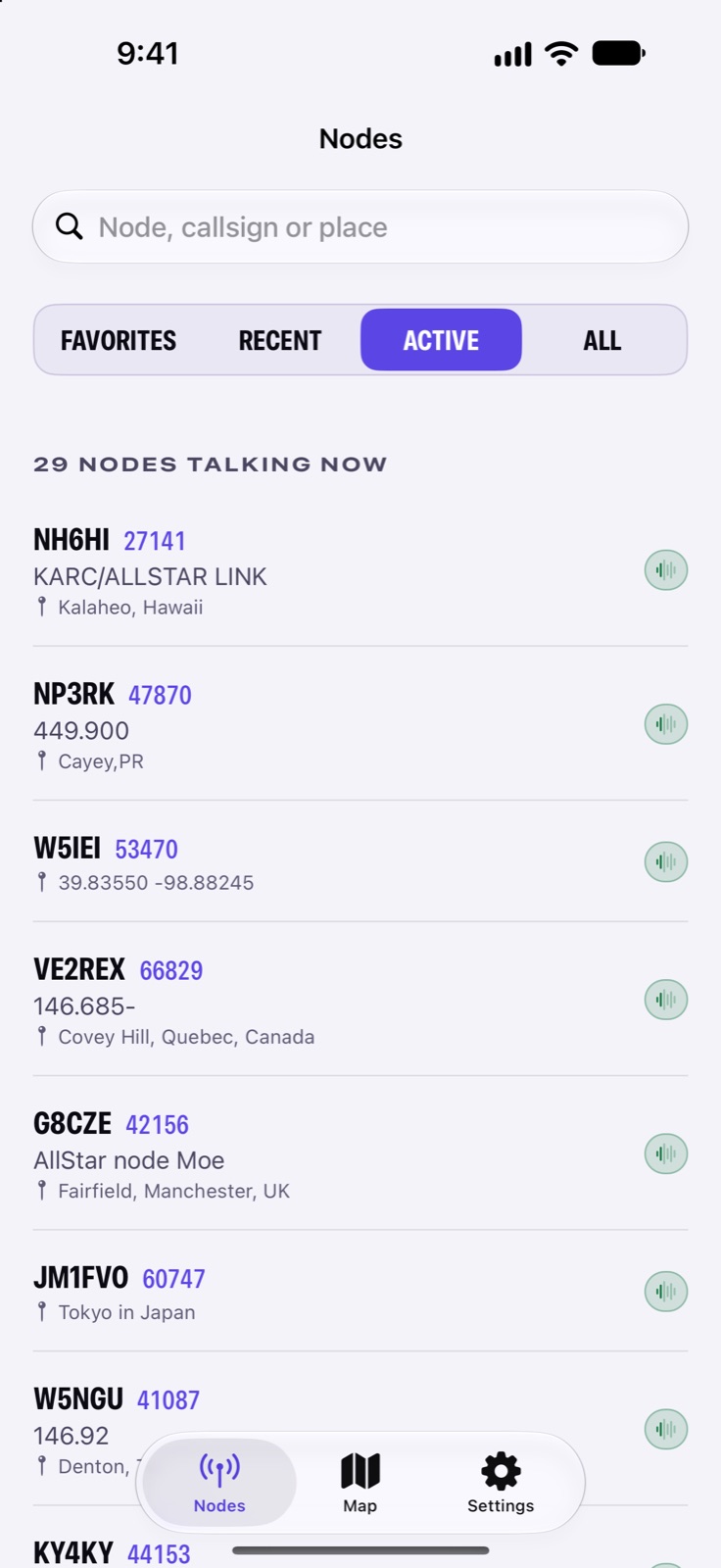
Task: Open the JM1FVO Tokyo node
Action: point(360,1292)
